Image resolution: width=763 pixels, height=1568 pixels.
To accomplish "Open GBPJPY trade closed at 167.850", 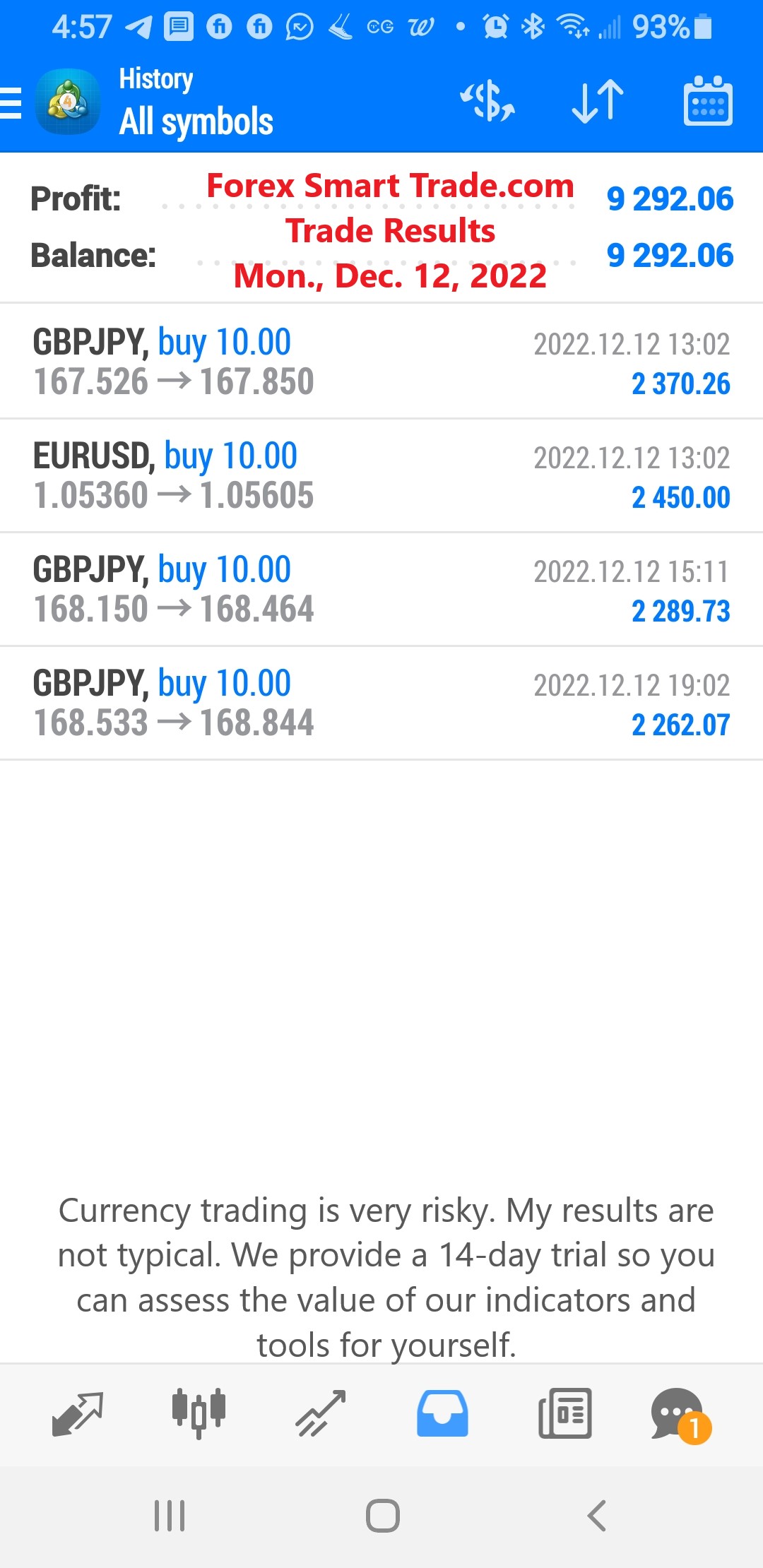I will tap(381, 362).
